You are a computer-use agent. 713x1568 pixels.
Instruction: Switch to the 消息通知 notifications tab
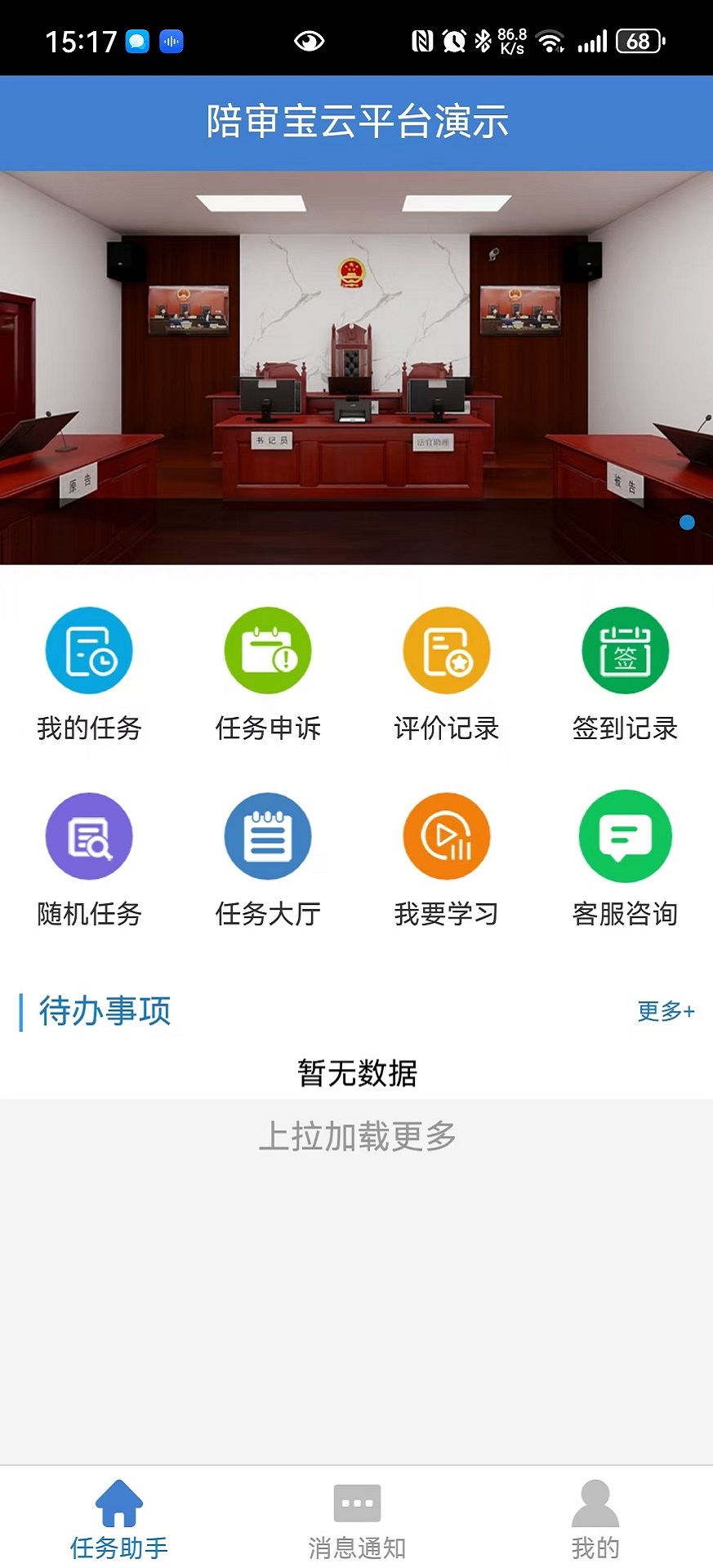coord(356,1519)
